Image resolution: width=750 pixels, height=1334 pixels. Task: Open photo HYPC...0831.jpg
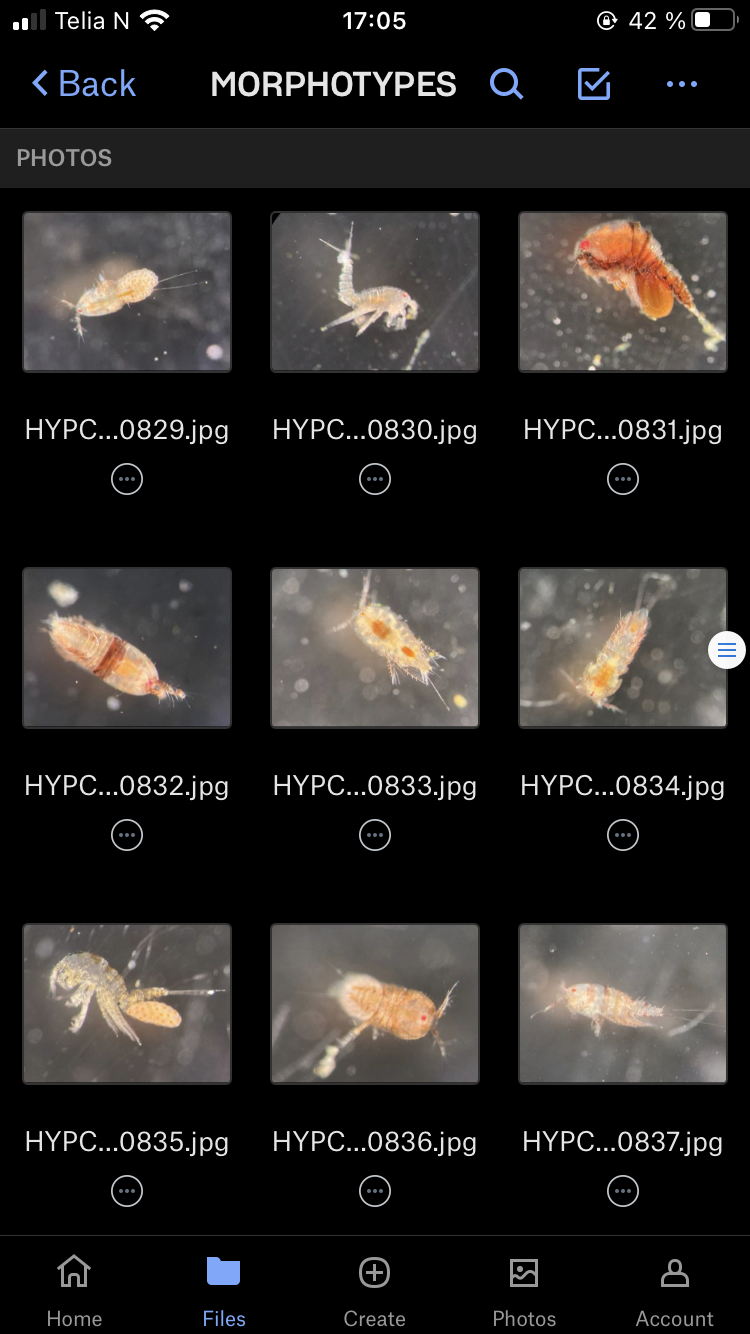pos(623,292)
